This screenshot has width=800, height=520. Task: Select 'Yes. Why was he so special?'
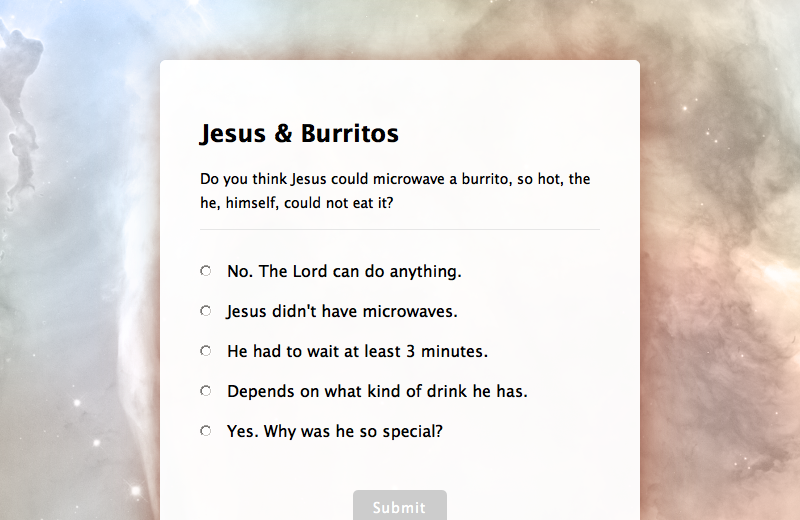tap(206, 431)
